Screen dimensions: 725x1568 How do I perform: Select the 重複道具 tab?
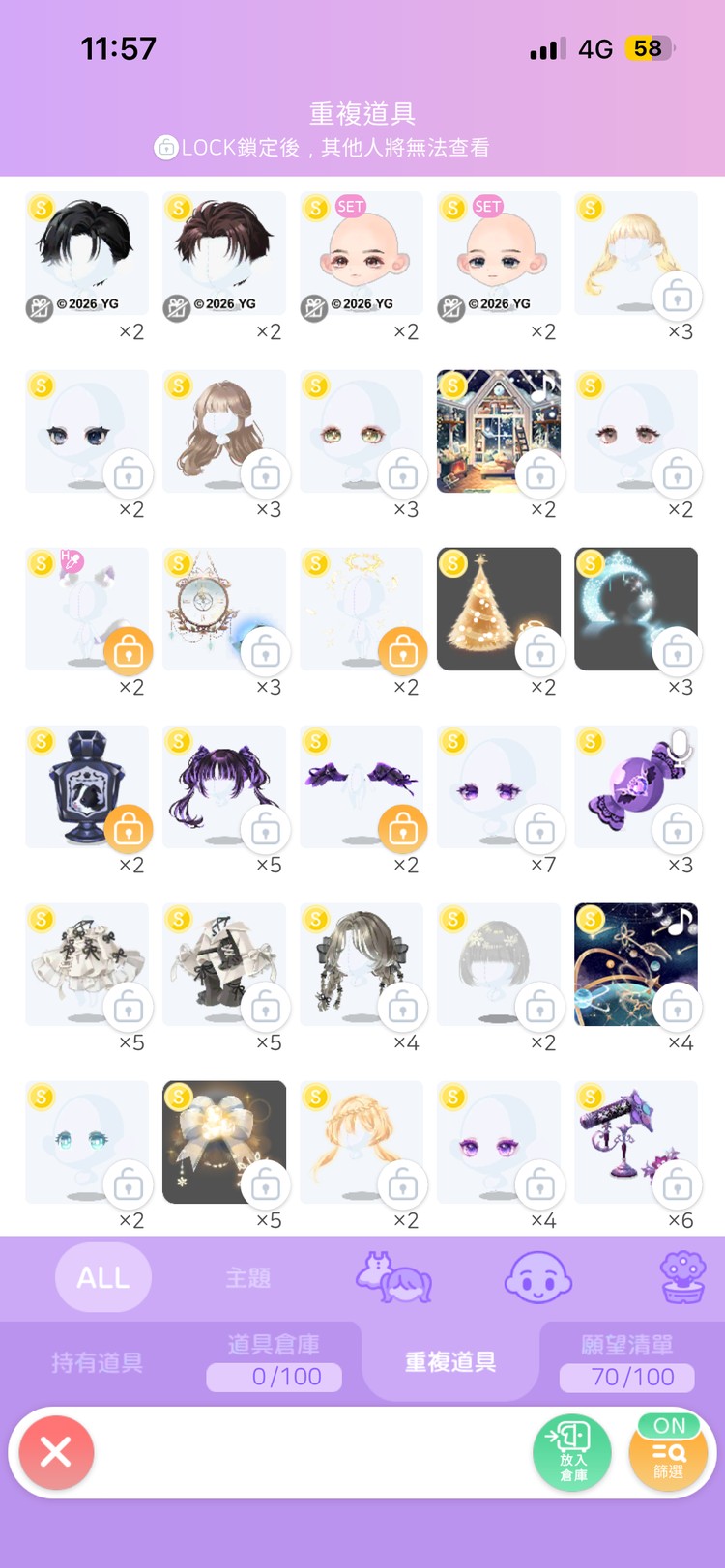tap(450, 1362)
